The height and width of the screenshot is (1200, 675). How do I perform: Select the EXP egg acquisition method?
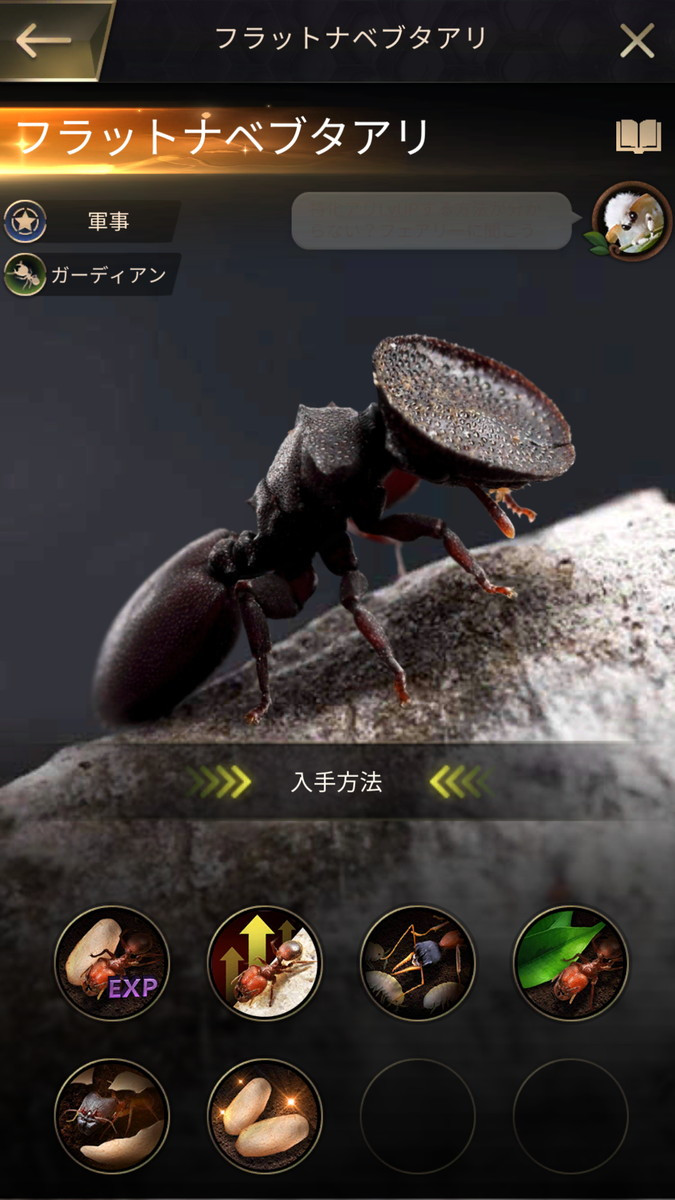pos(112,963)
